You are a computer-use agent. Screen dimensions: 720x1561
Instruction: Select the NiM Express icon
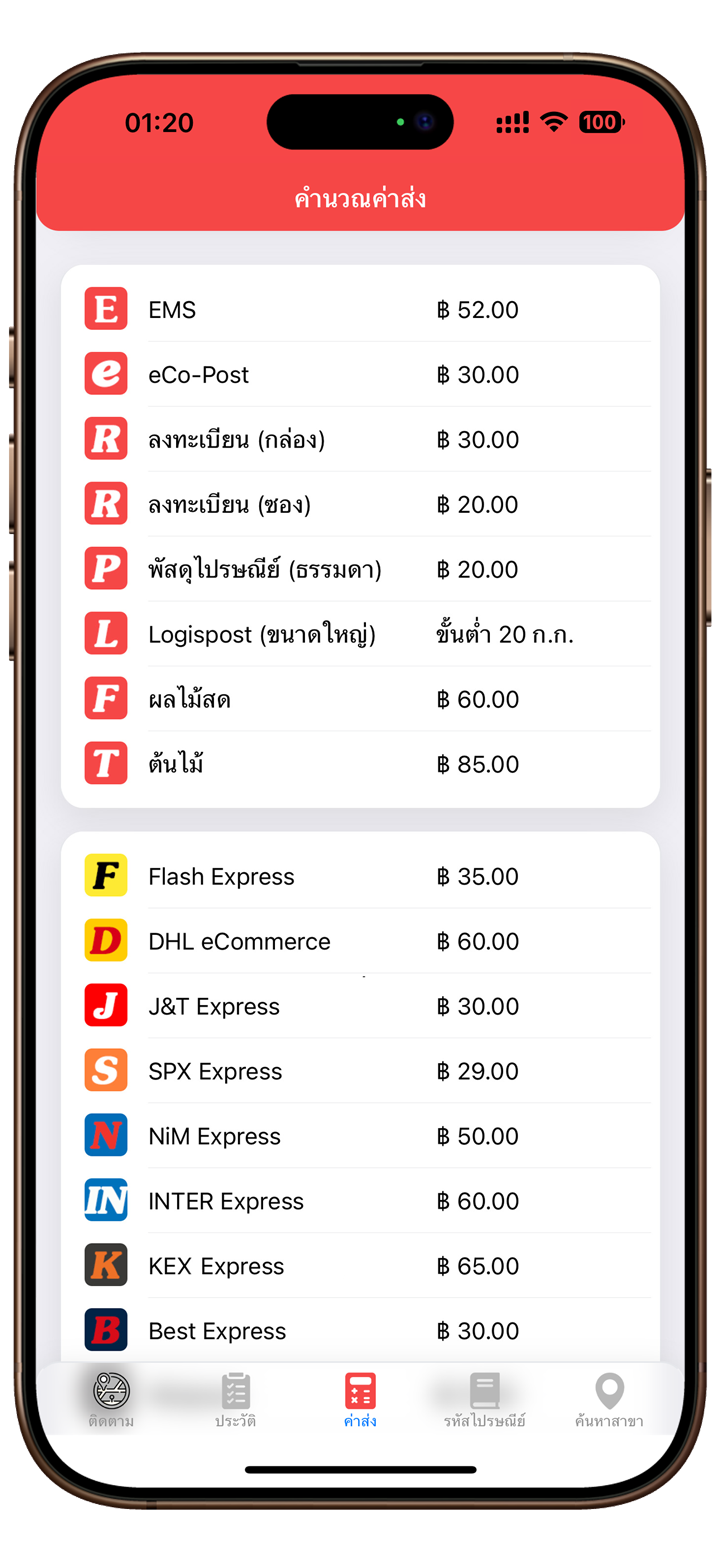pyautogui.click(x=105, y=1135)
